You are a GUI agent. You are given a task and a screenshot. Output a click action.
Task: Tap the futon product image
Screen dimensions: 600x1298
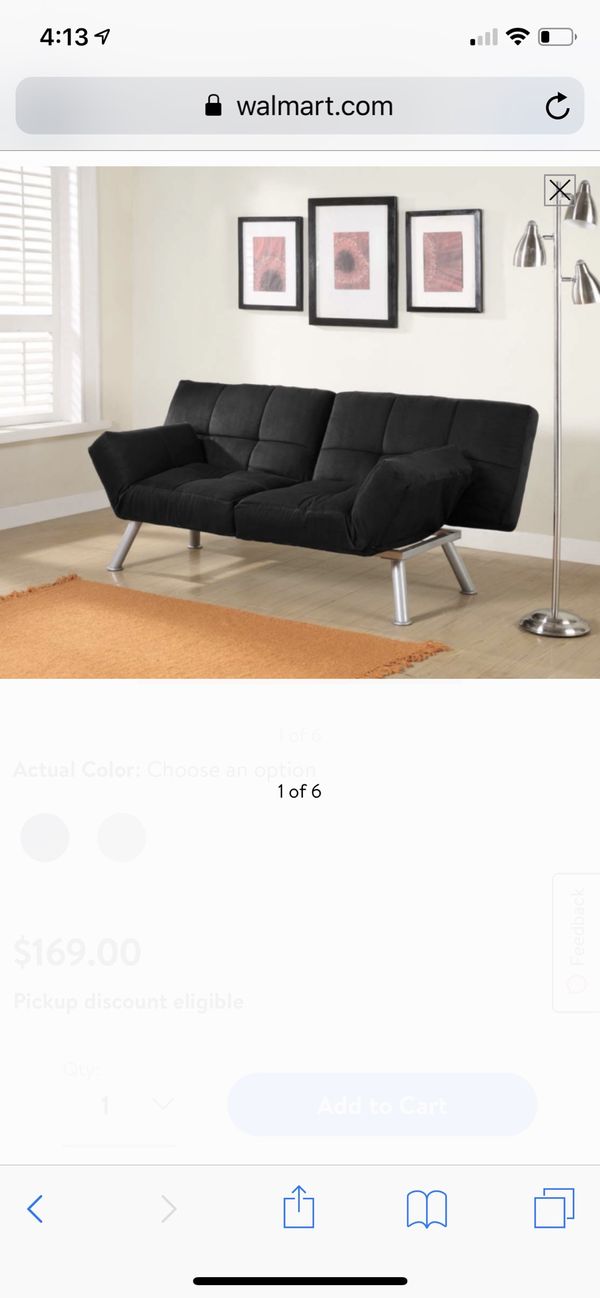pyautogui.click(x=300, y=423)
